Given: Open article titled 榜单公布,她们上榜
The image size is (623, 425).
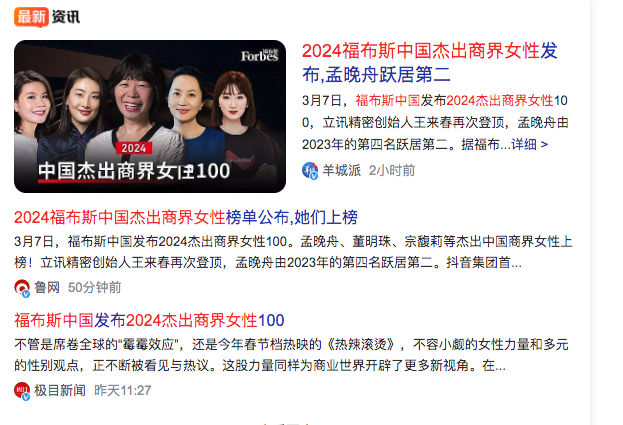Looking at the screenshot, I should pyautogui.click(x=186, y=217).
